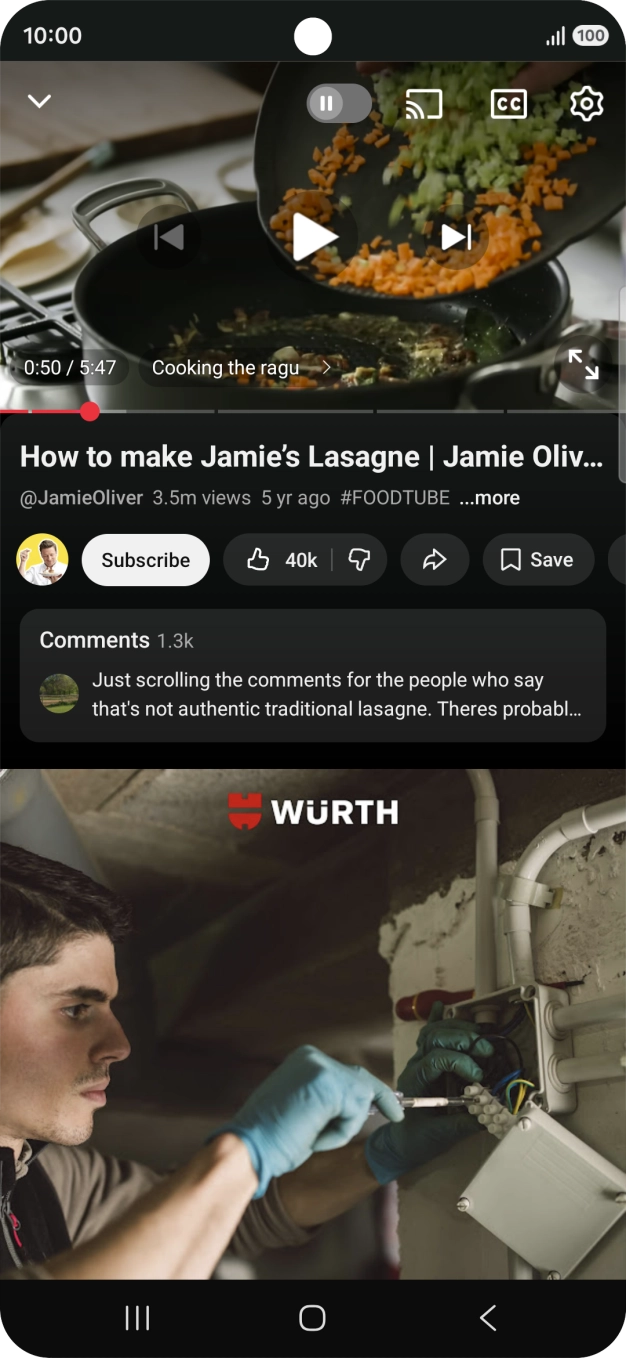Like the video with 40k likes
The width and height of the screenshot is (626, 1358).
(x=280, y=560)
